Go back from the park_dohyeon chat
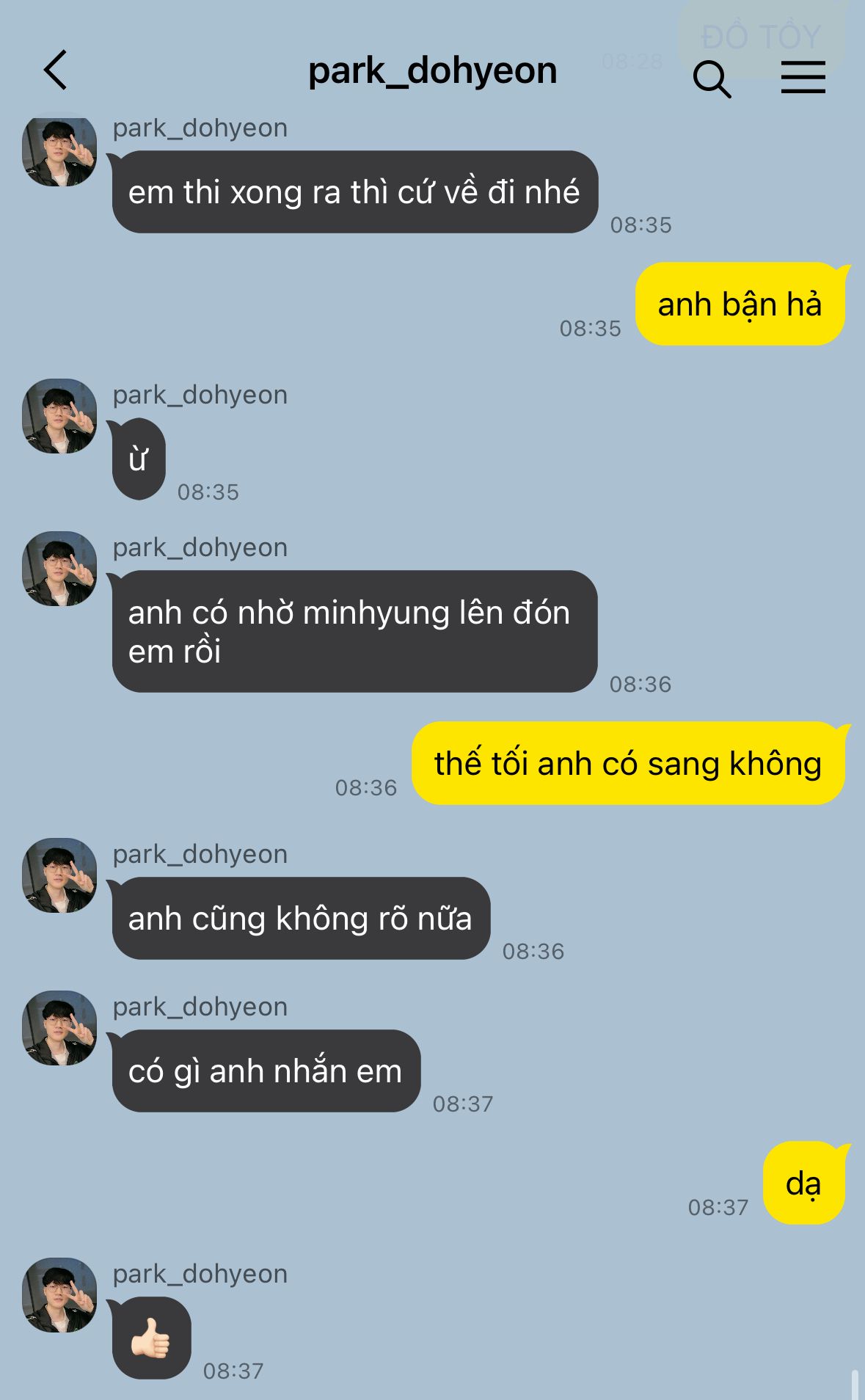The height and width of the screenshot is (1400, 865). [56, 70]
